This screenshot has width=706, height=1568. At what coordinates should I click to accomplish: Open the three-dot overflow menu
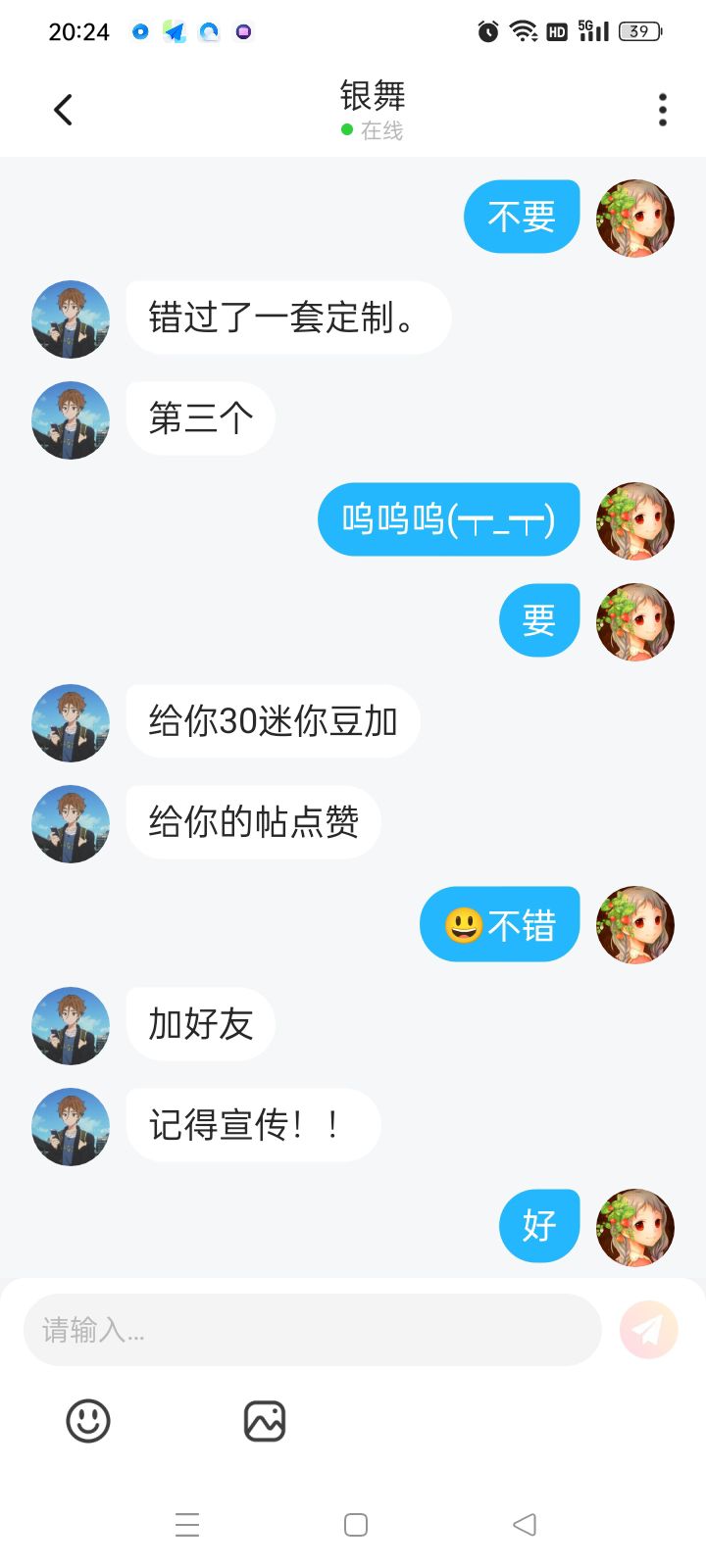[663, 110]
